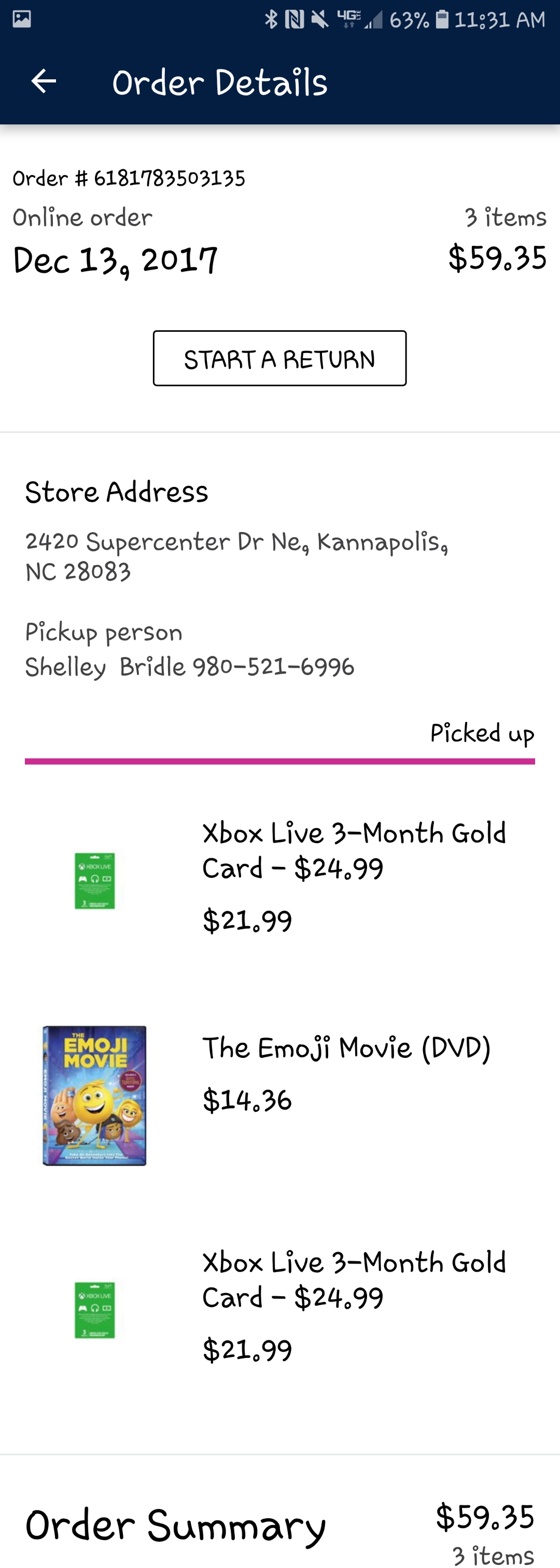Tap the Start a Return button
The height and width of the screenshot is (1568, 560).
[279, 358]
